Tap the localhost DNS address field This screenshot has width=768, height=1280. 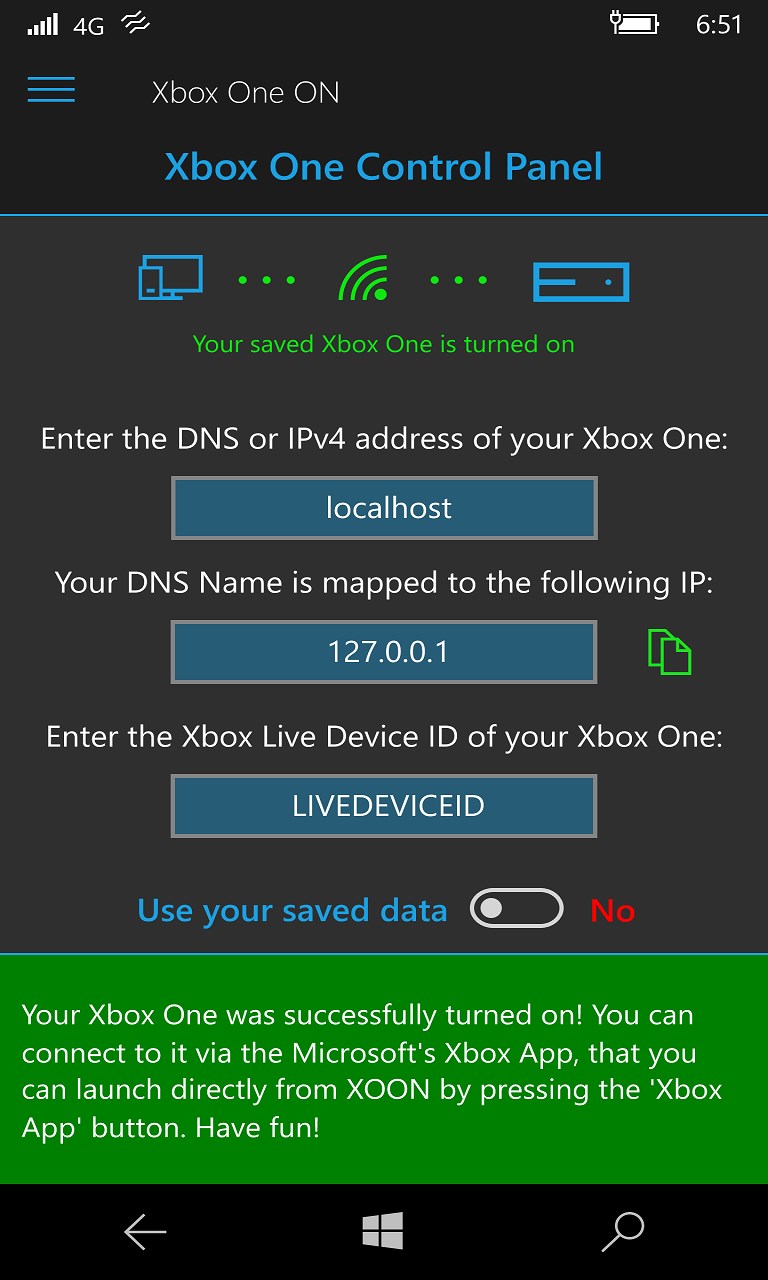point(384,508)
